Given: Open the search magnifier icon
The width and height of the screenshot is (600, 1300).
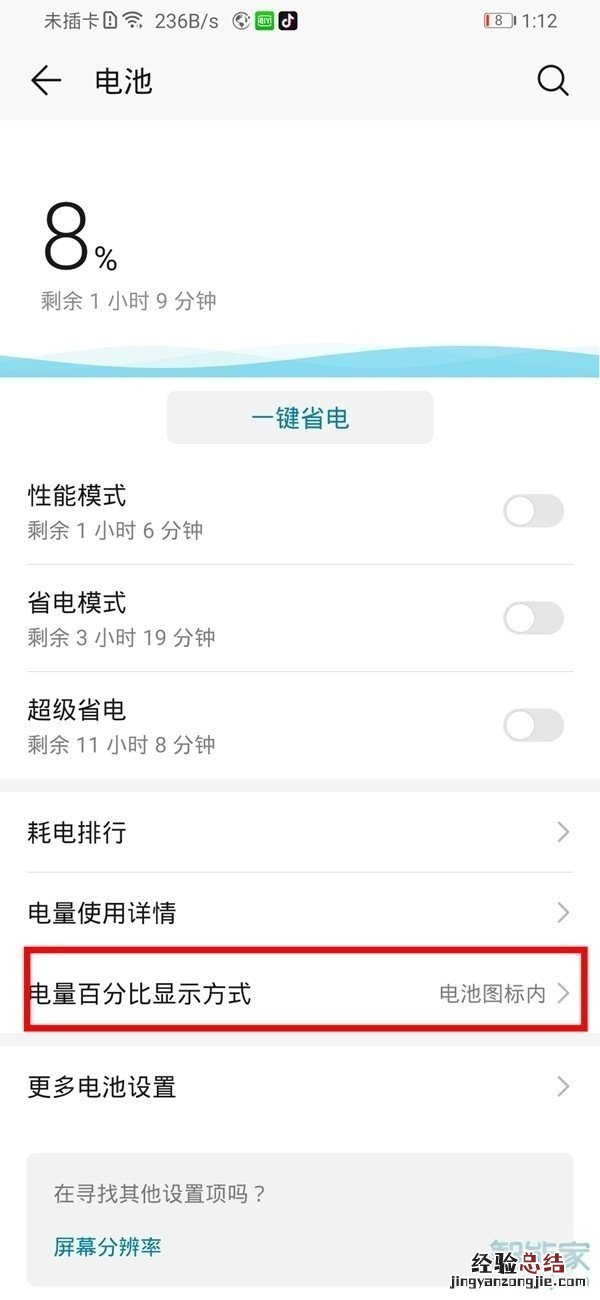Looking at the screenshot, I should click(553, 81).
